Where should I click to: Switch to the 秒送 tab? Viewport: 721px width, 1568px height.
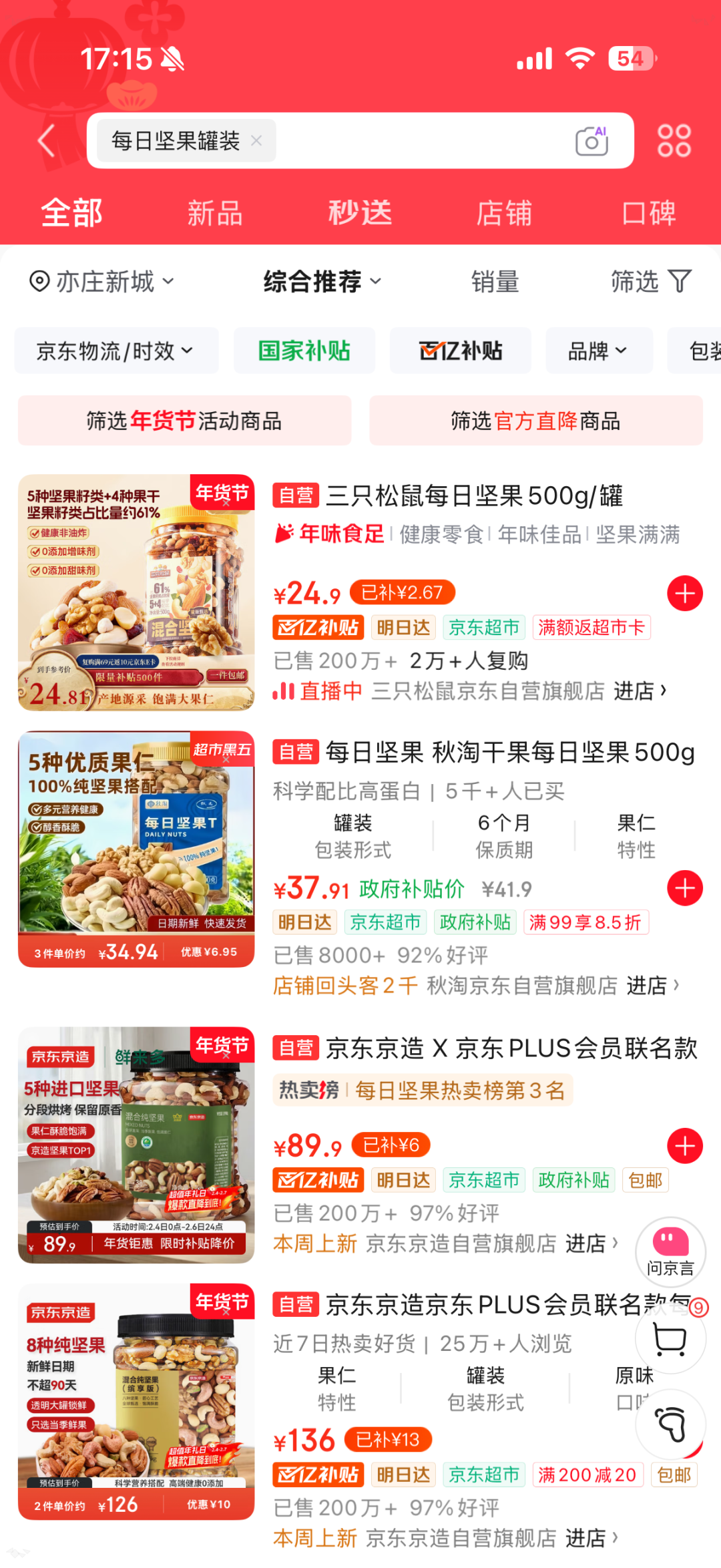tap(360, 214)
